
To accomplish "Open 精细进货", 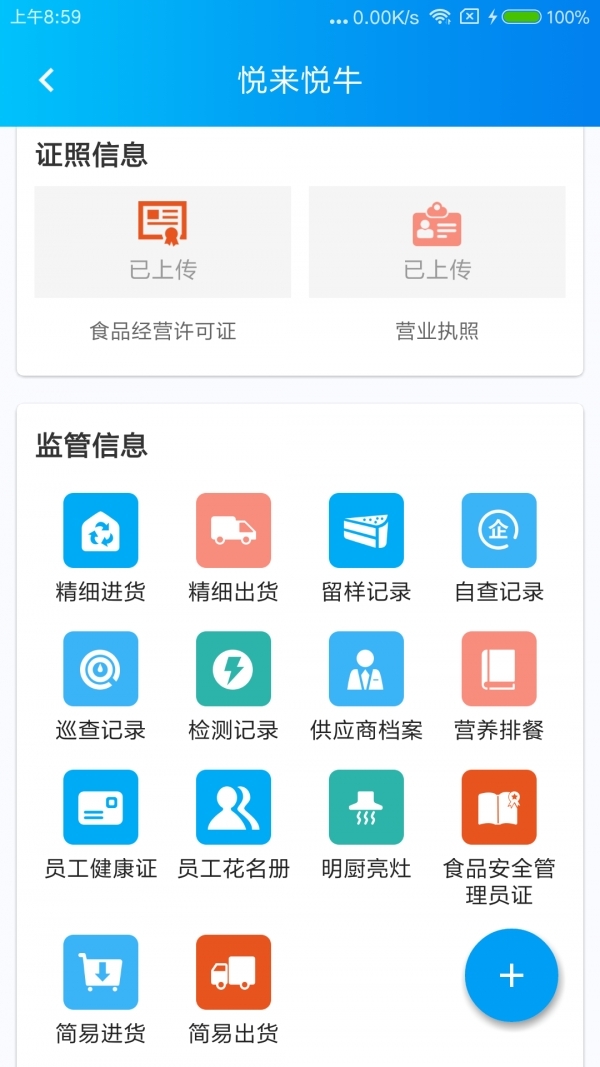I will tap(100, 531).
